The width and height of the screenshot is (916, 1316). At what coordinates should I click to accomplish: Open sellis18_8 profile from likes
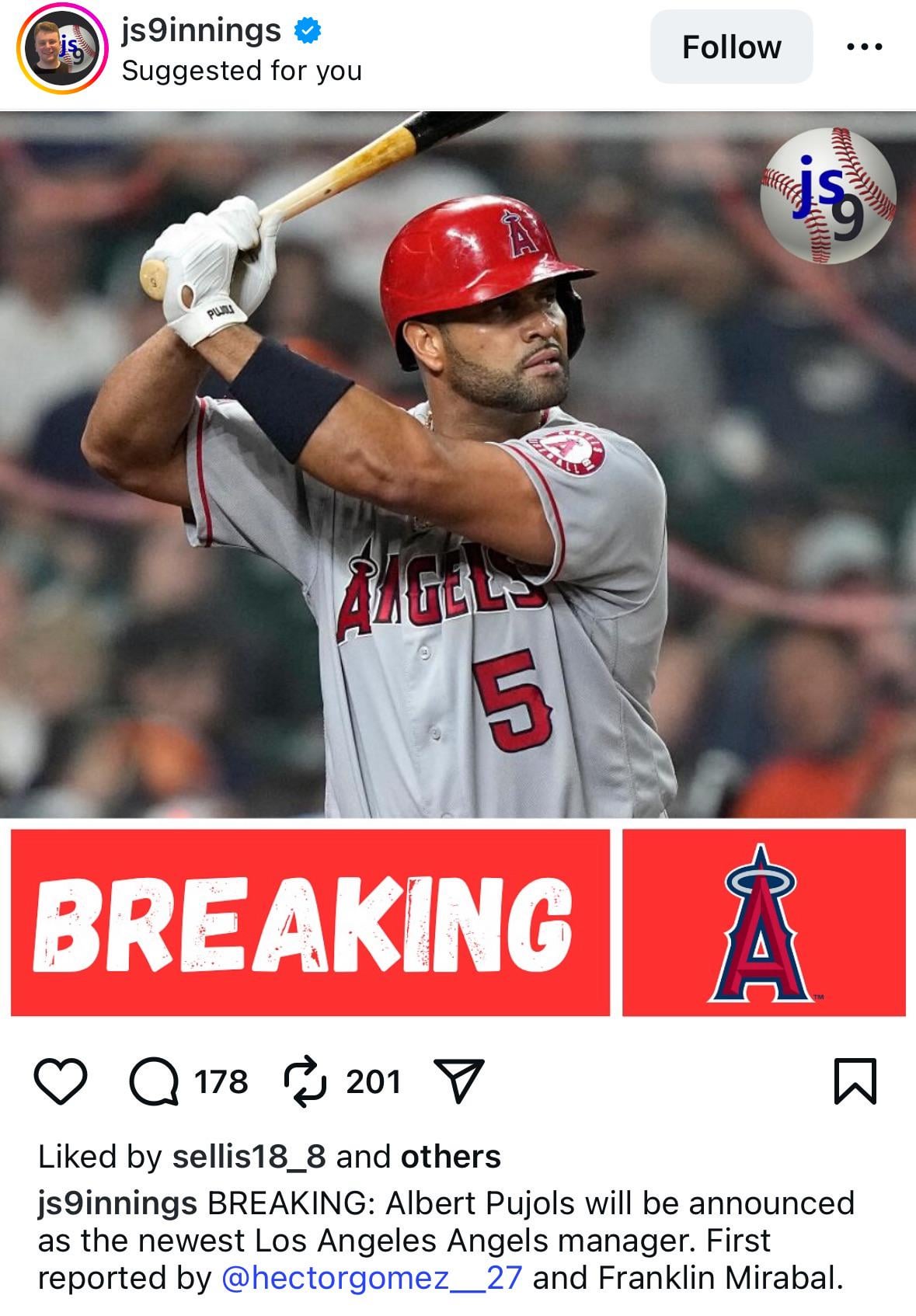click(249, 1157)
